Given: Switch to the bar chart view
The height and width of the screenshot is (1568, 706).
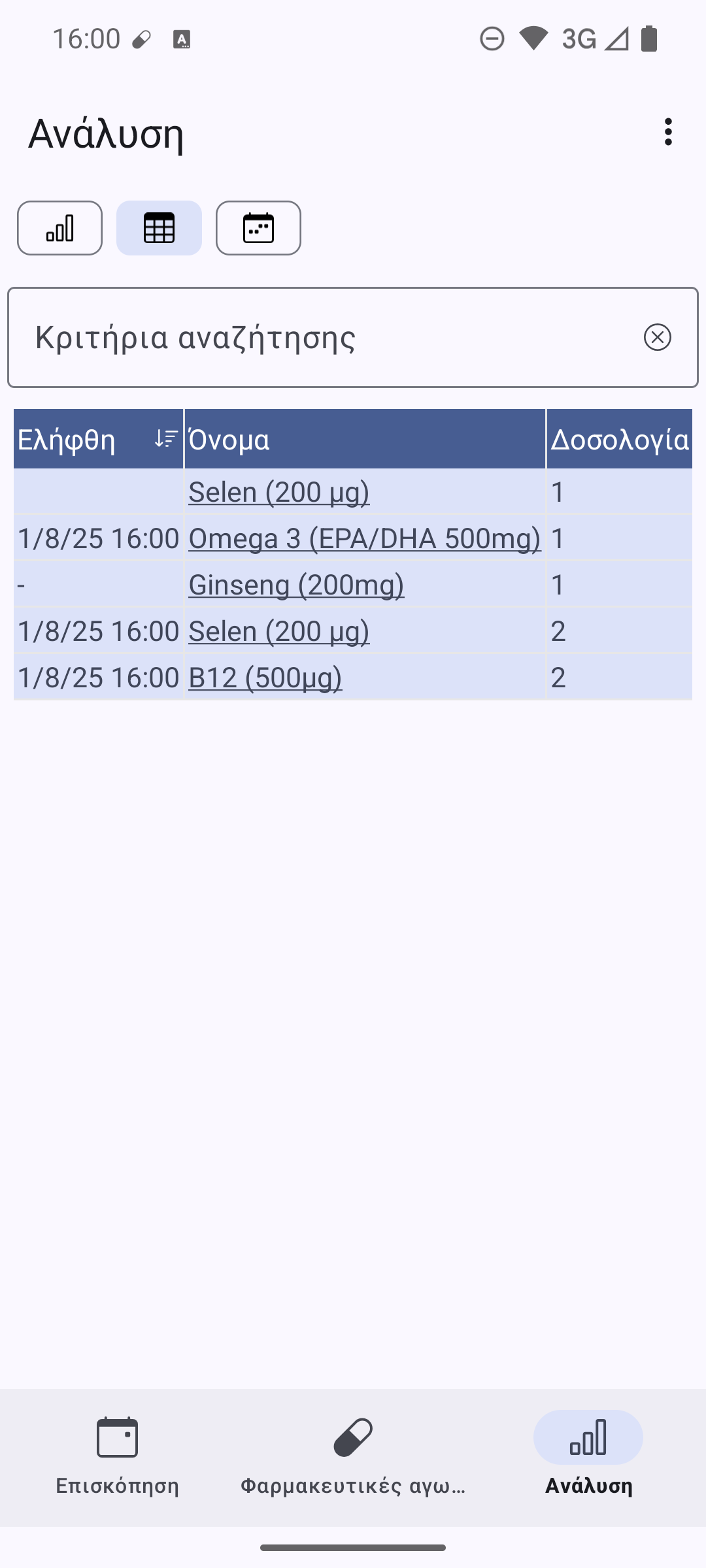Looking at the screenshot, I should 59,228.
